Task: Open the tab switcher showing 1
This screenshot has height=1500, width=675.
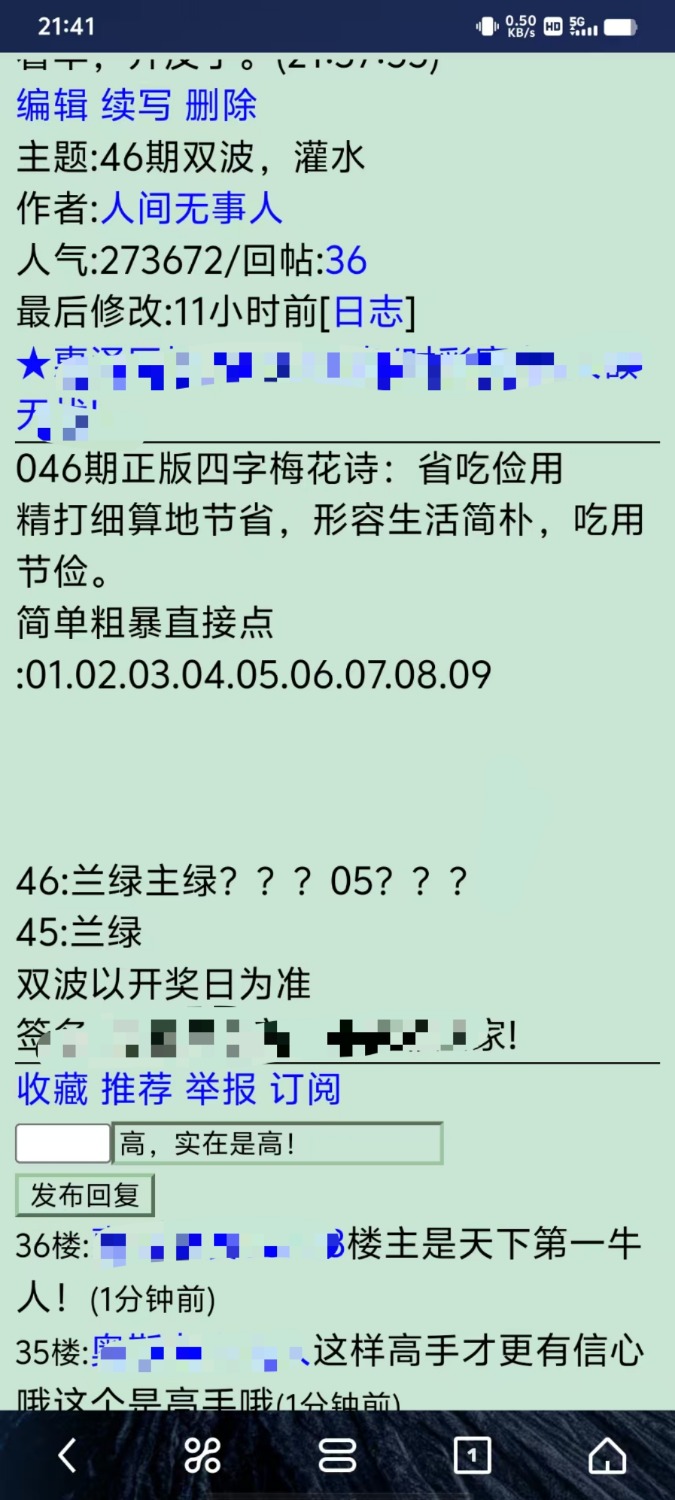Action: tap(472, 1456)
